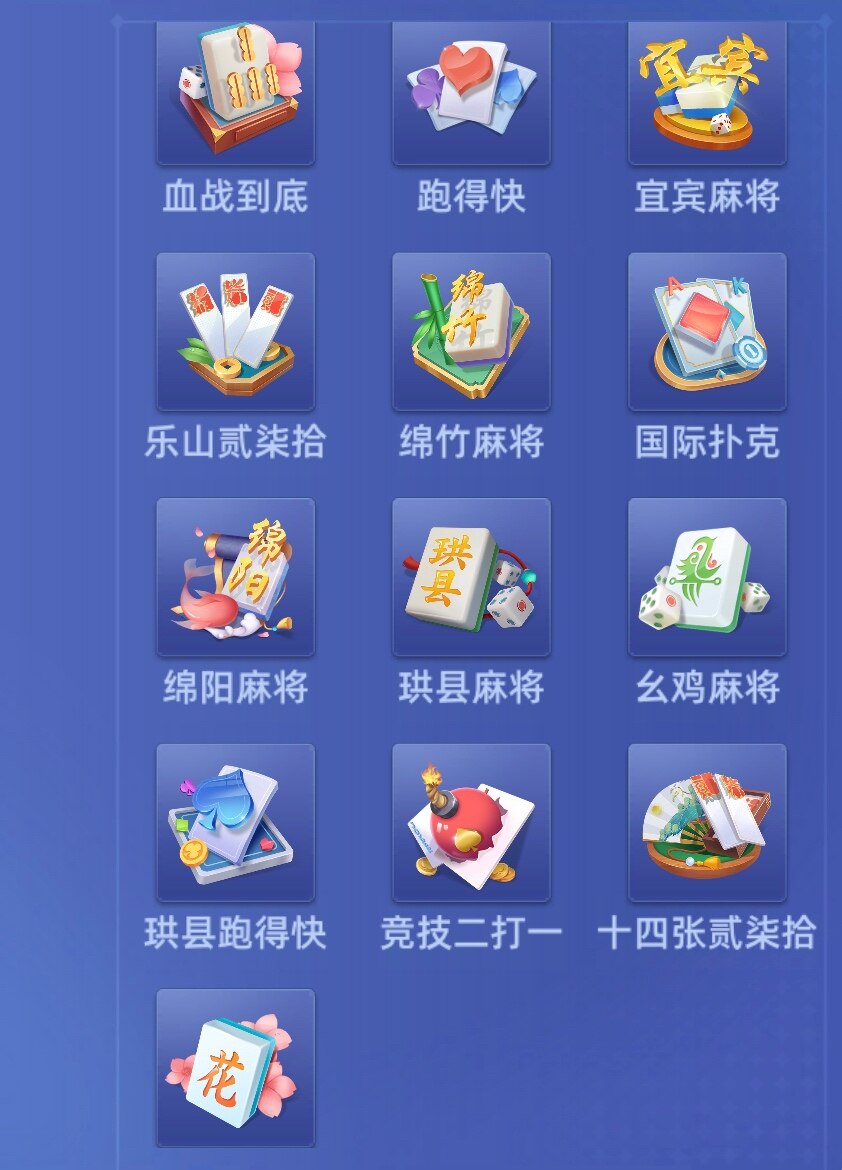Viewport: 842px width, 1170px height.
Task: Launch the 幺鸡麻将 game
Action: 707,577
